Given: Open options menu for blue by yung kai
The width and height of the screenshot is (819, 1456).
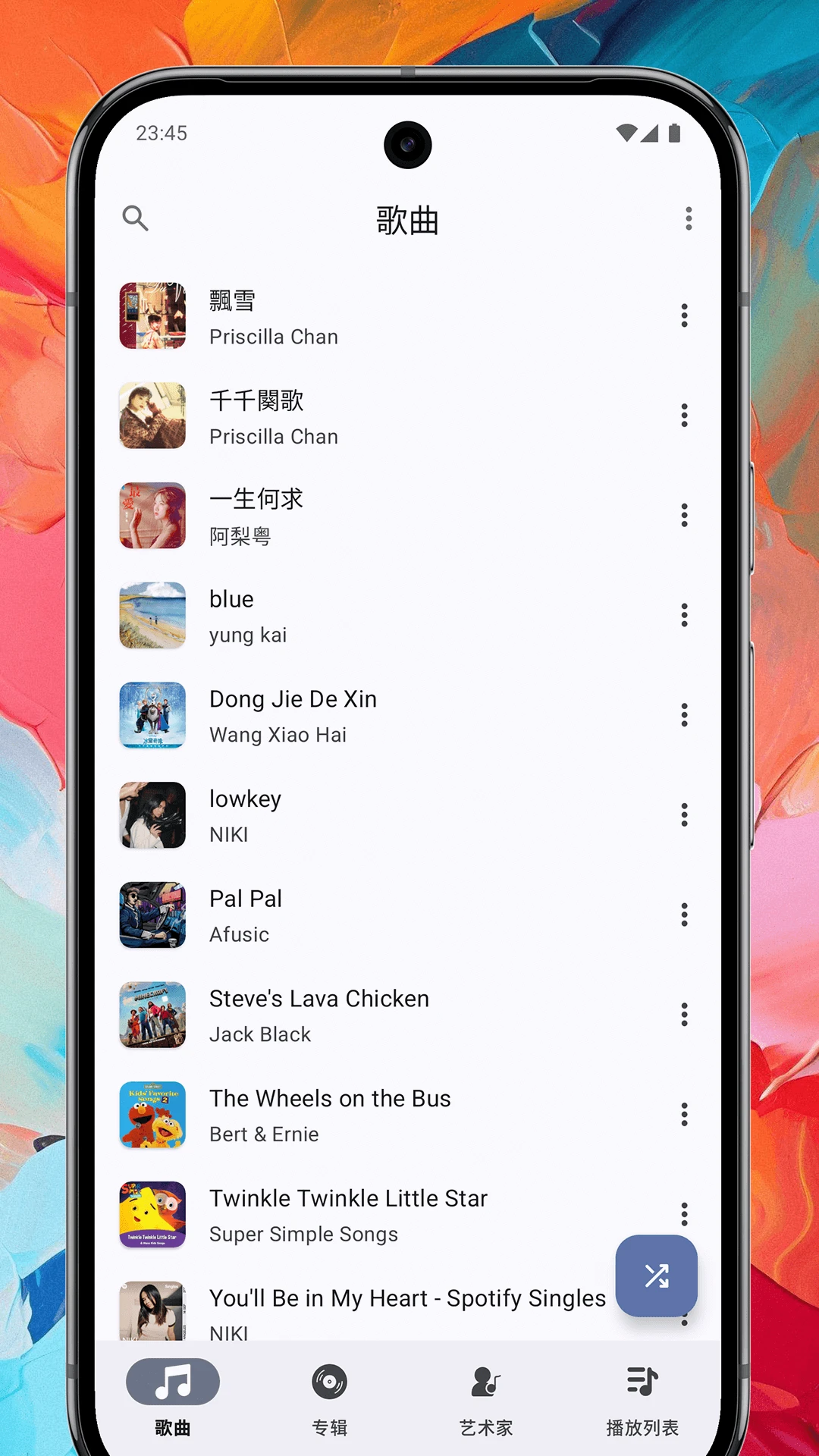Looking at the screenshot, I should 684,616.
